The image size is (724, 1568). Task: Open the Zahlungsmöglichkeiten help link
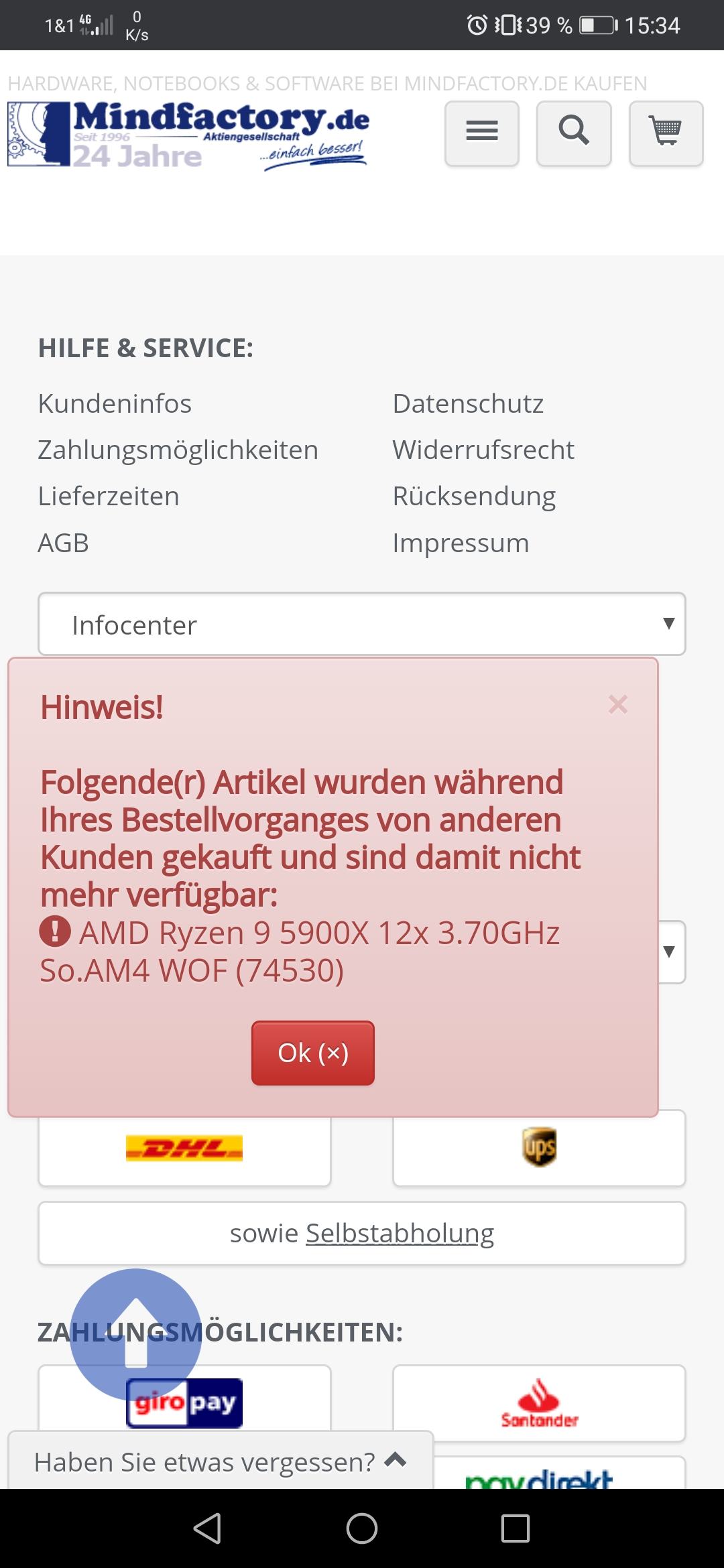pyautogui.click(x=178, y=450)
